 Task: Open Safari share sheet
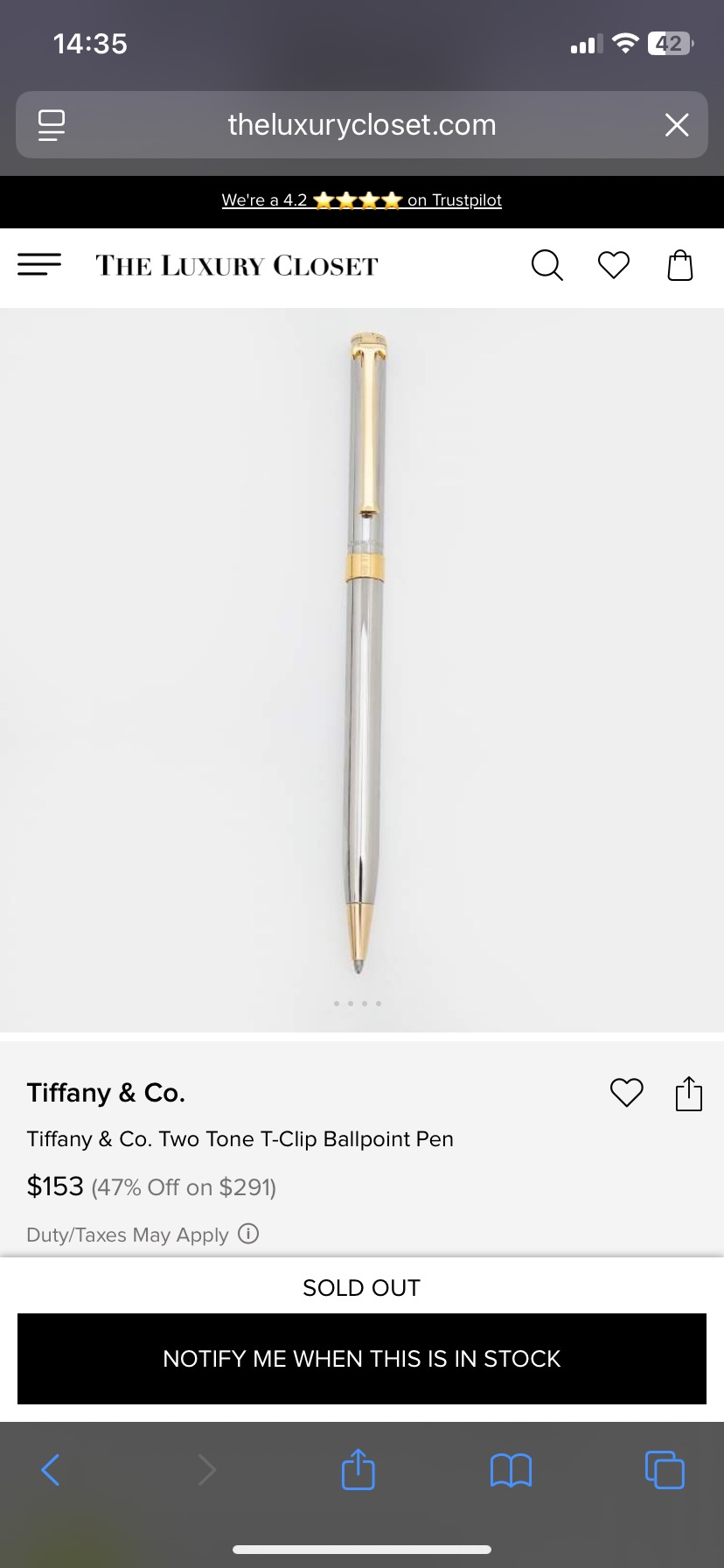[358, 1469]
